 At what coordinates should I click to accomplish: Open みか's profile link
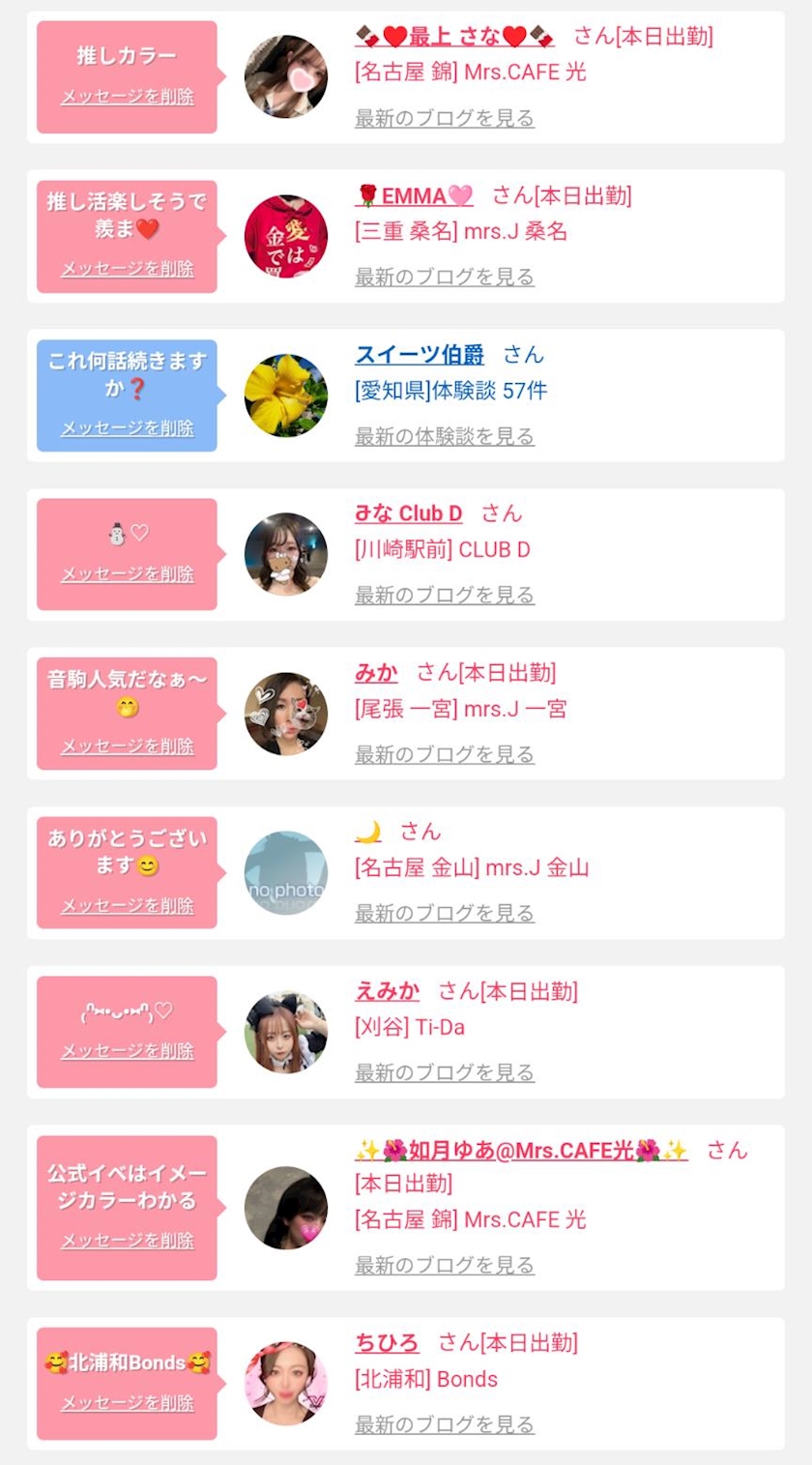point(376,672)
